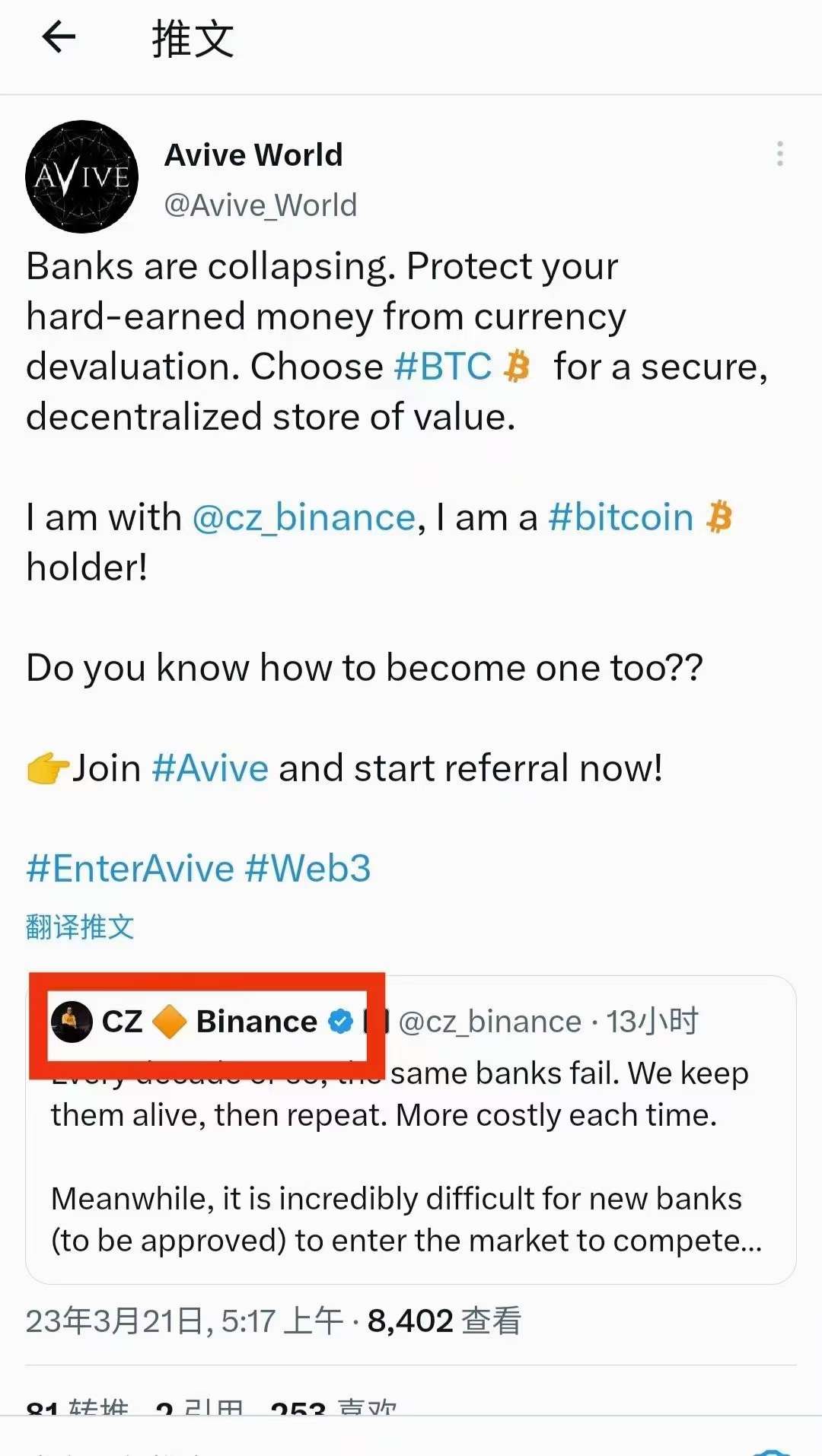
Task: Open the #Avive hashtag link
Action: (x=210, y=768)
